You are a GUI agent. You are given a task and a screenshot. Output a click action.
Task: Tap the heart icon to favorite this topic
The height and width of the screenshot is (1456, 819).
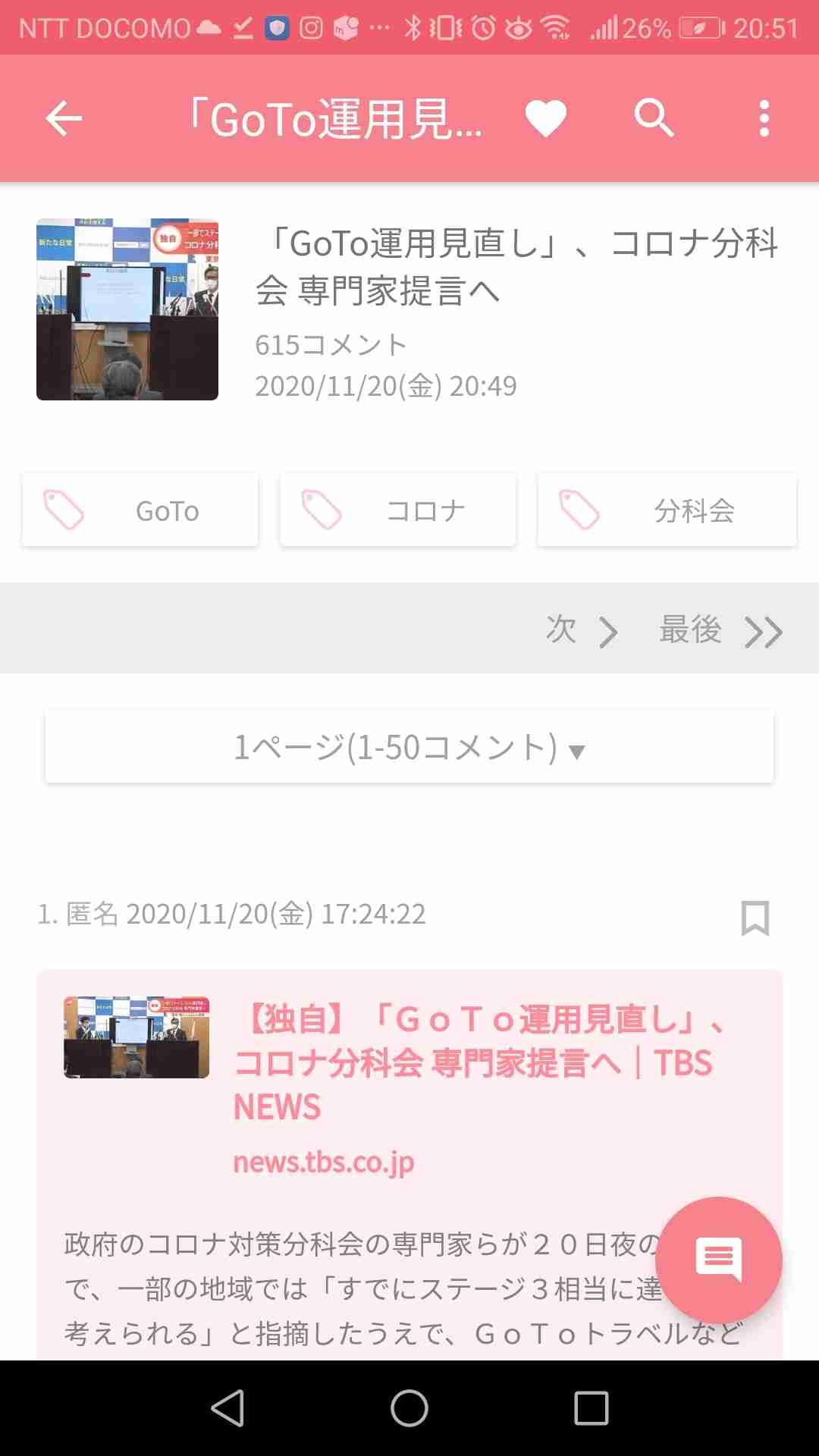pyautogui.click(x=545, y=119)
